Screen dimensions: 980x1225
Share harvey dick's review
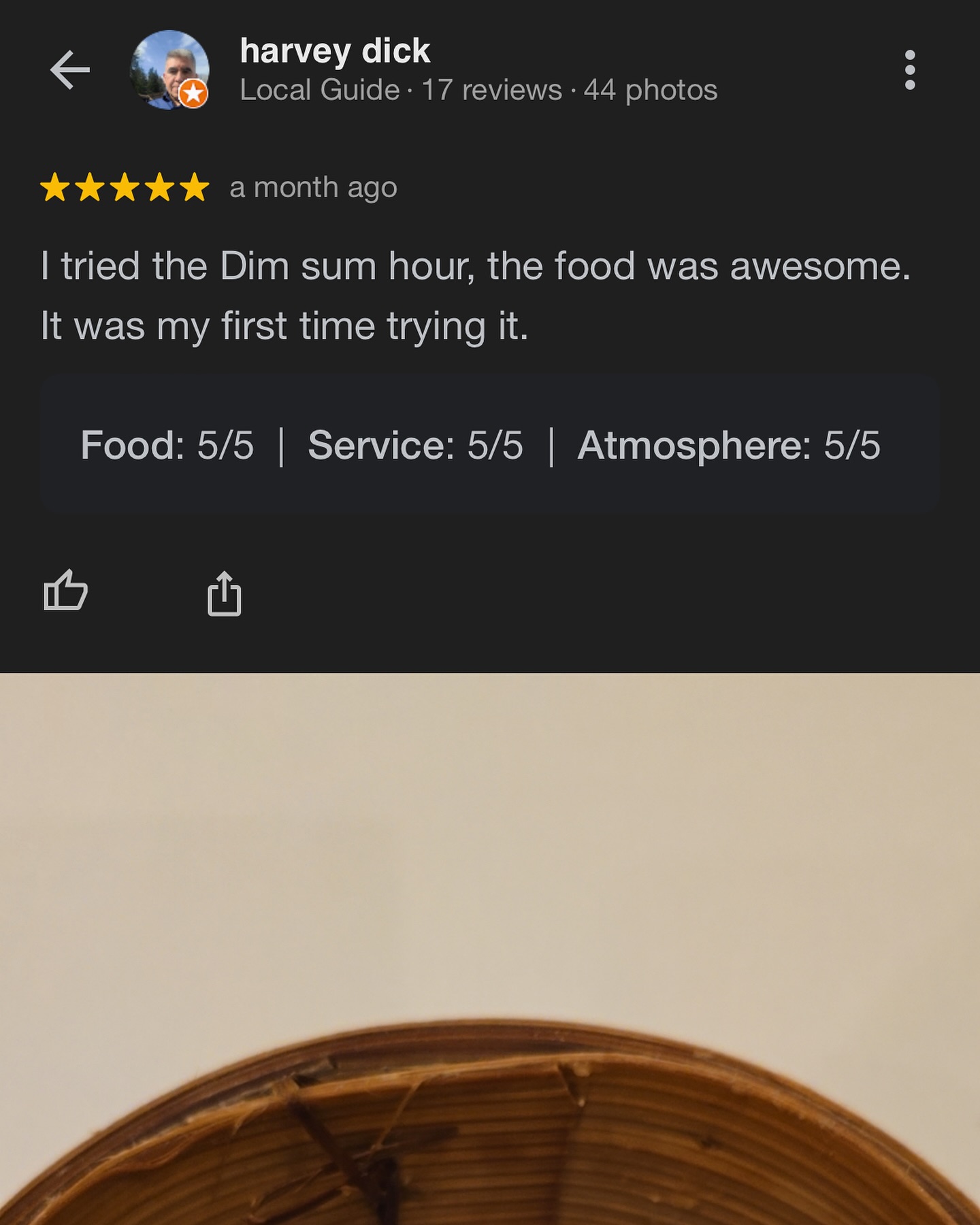click(x=224, y=594)
